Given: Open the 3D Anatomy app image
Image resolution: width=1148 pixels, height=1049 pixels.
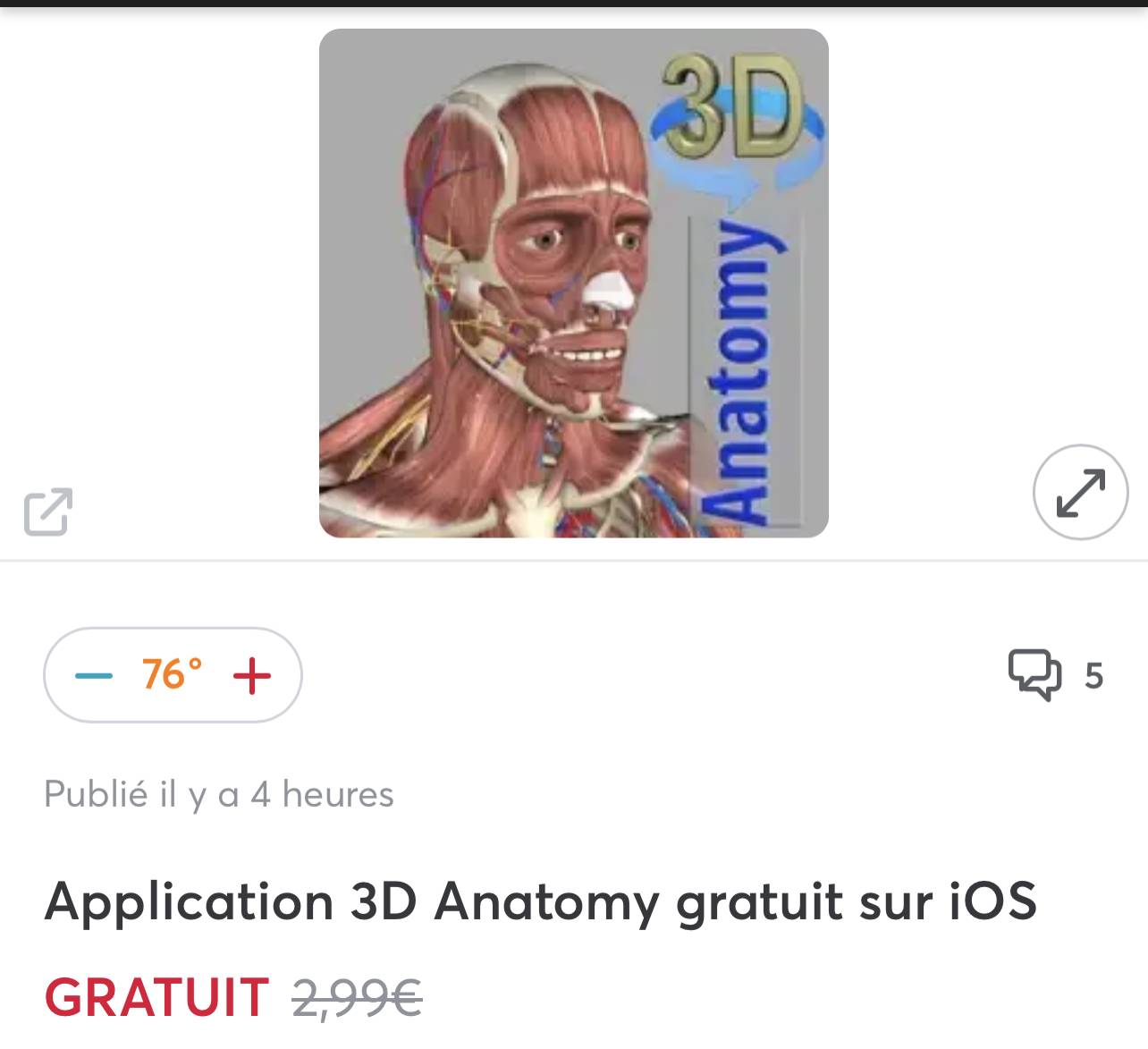Looking at the screenshot, I should coord(573,283).
